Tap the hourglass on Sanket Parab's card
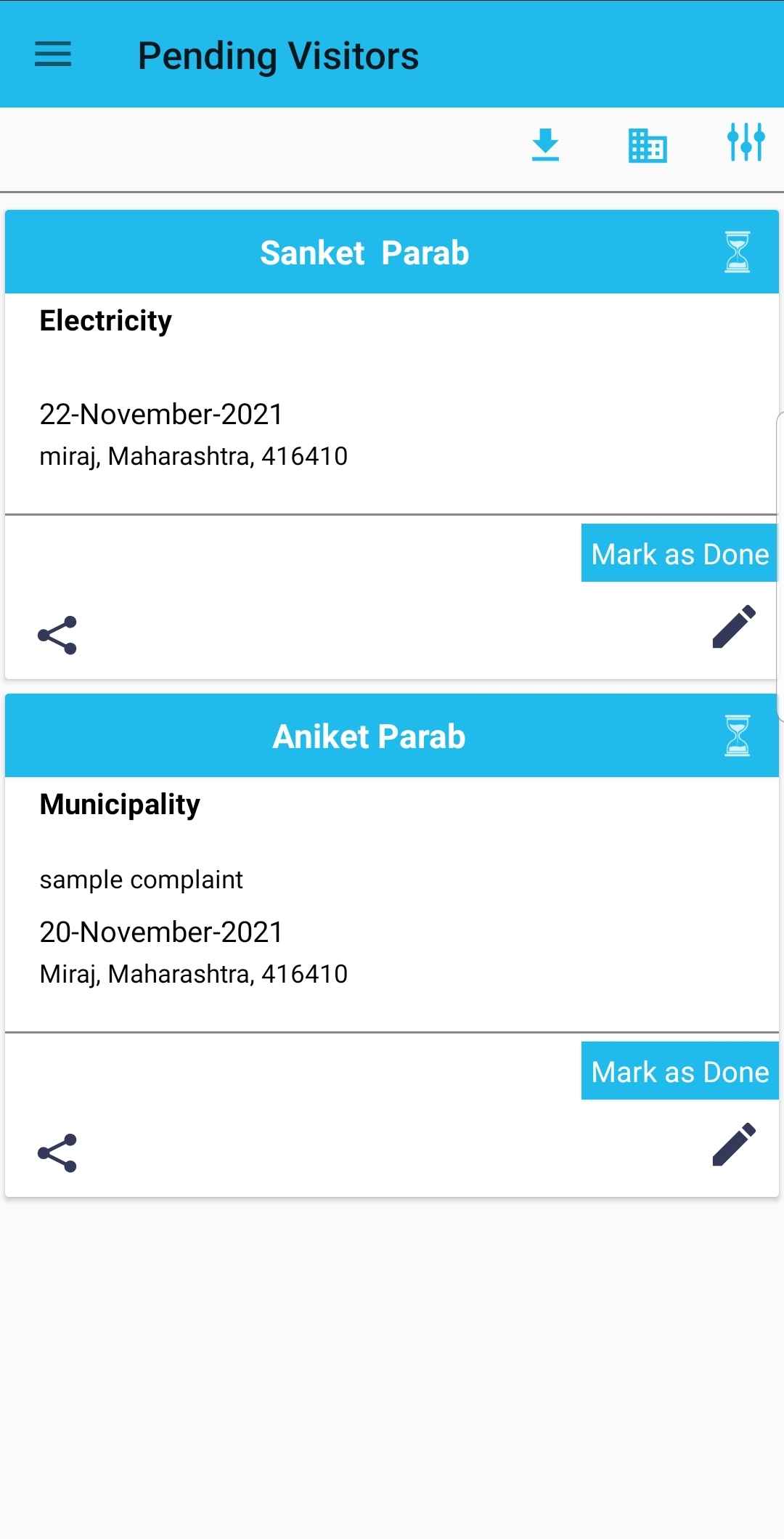784x1539 pixels. coord(738,252)
